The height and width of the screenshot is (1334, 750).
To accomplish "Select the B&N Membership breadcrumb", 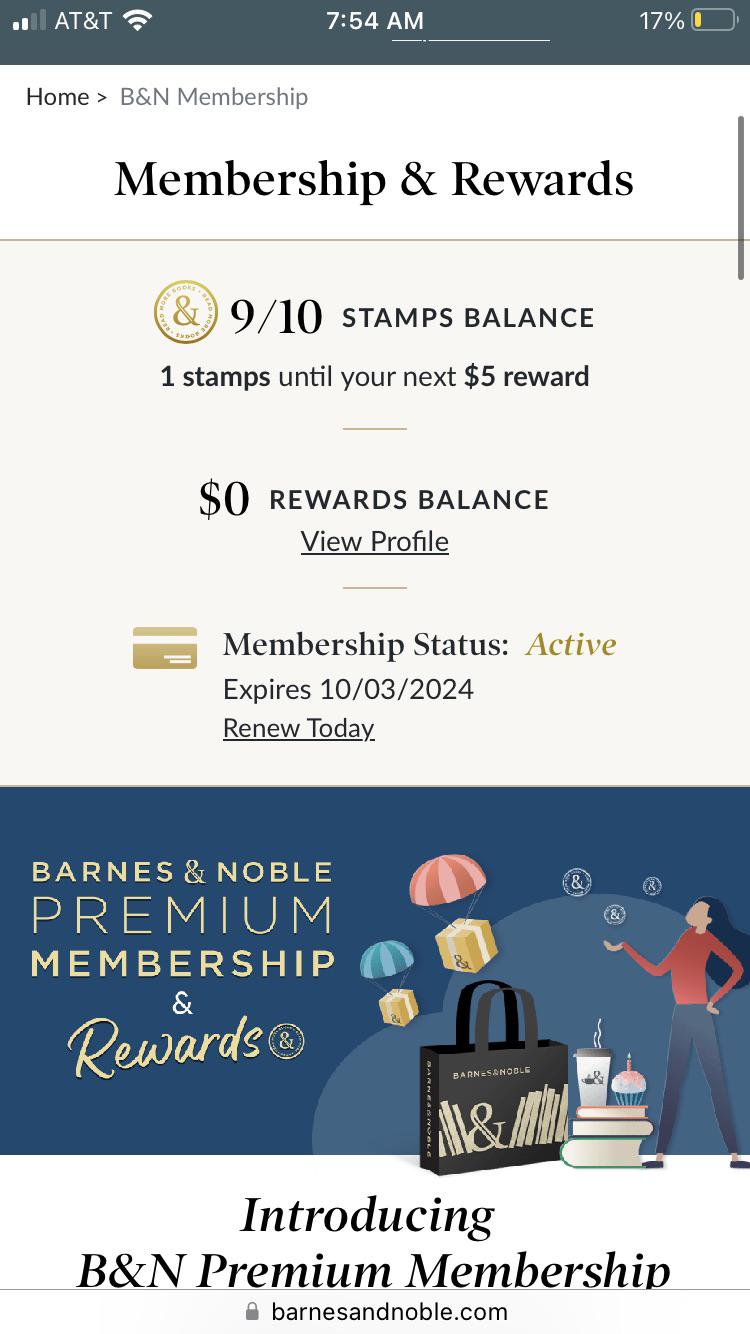I will (x=213, y=96).
